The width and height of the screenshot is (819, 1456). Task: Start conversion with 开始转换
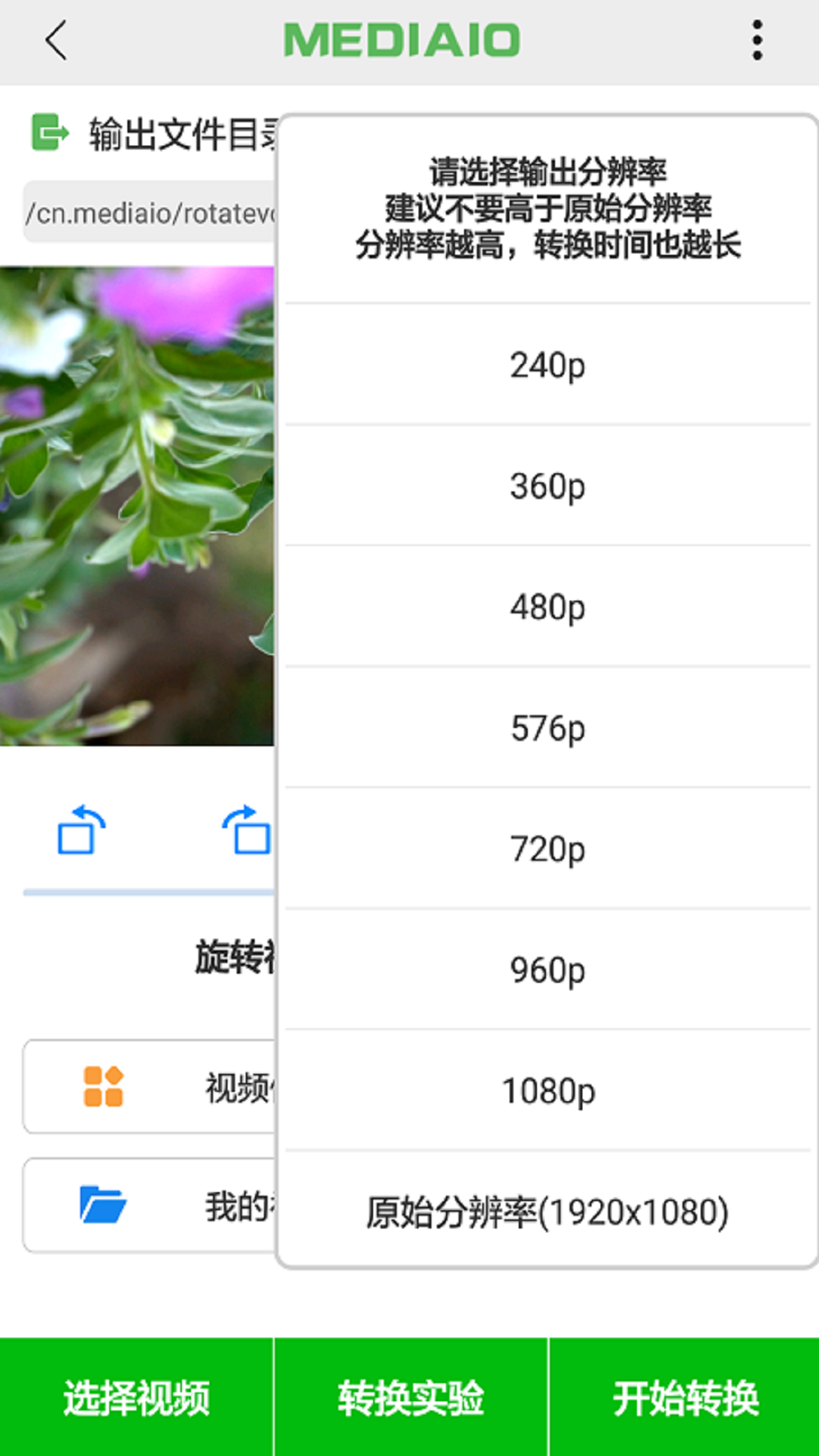coord(685,1397)
